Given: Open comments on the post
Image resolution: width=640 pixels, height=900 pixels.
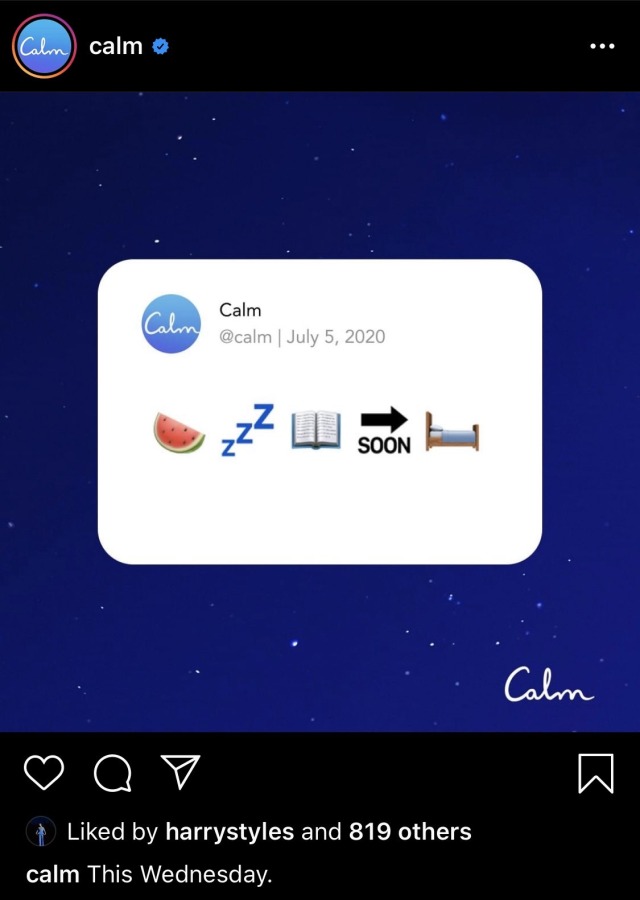Looking at the screenshot, I should pos(112,772).
